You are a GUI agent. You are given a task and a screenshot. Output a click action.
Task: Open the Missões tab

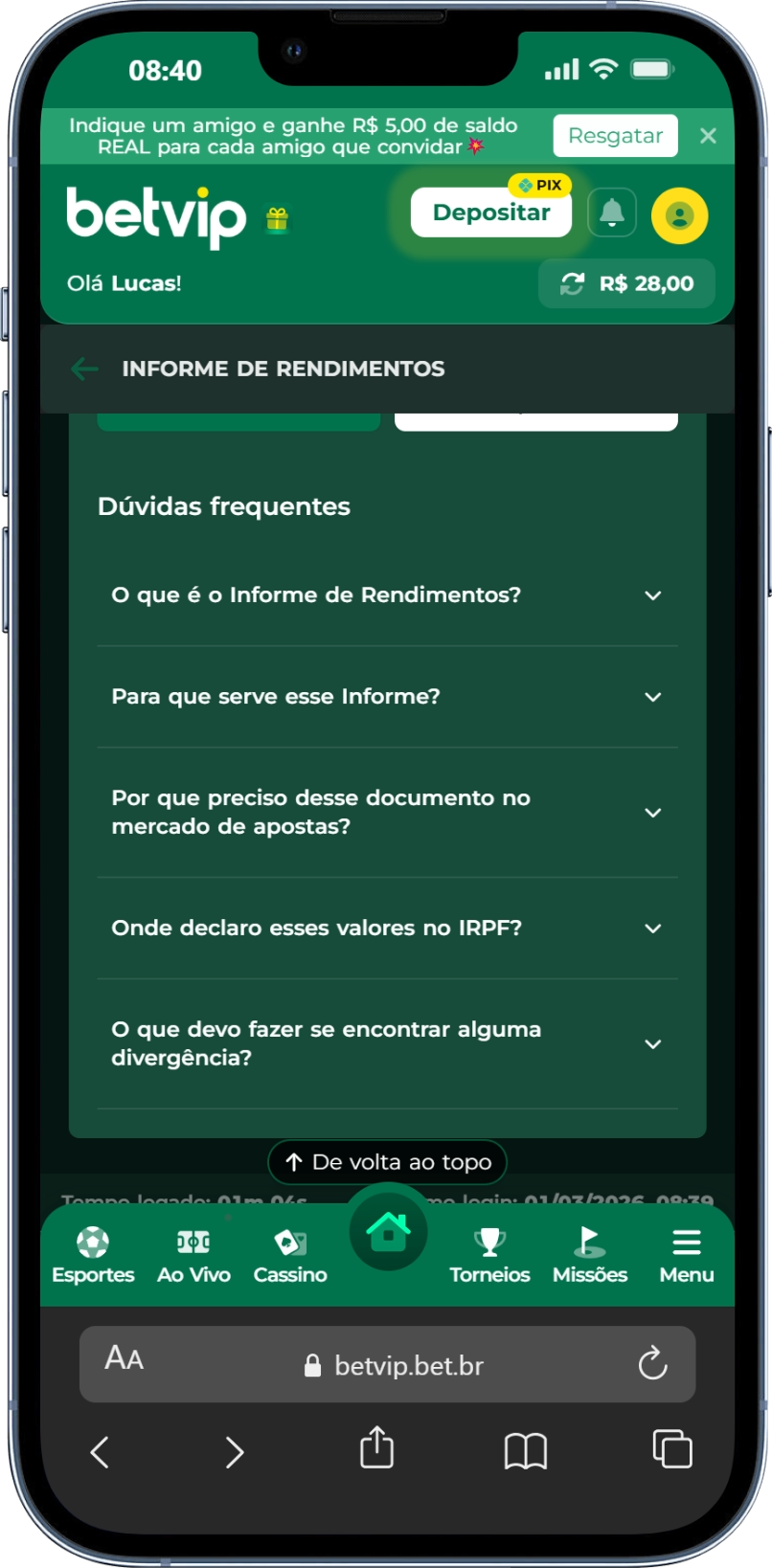click(589, 1255)
